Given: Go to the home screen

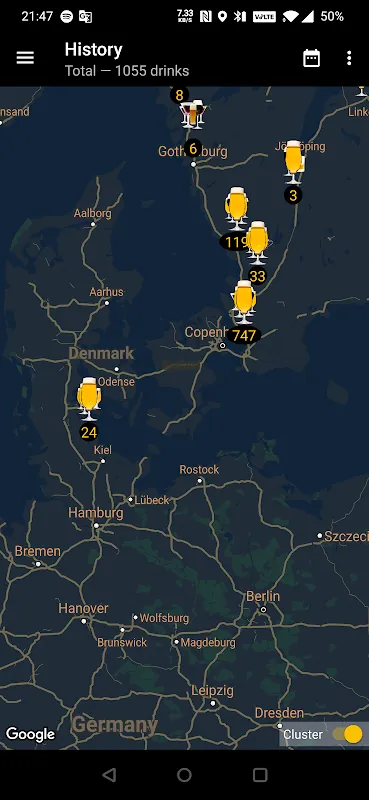Looking at the screenshot, I should [x=184, y=775].
